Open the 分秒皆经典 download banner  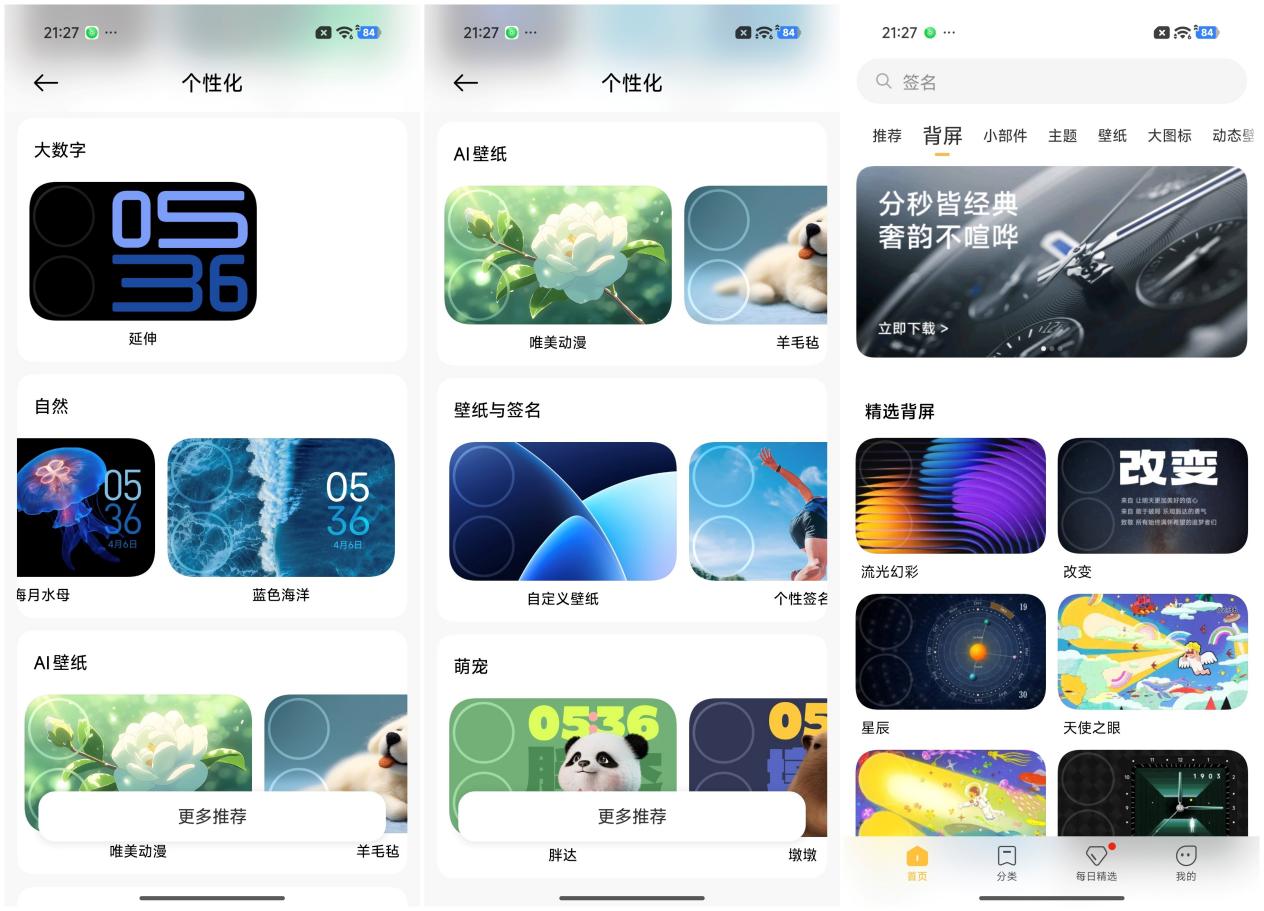(1051, 262)
